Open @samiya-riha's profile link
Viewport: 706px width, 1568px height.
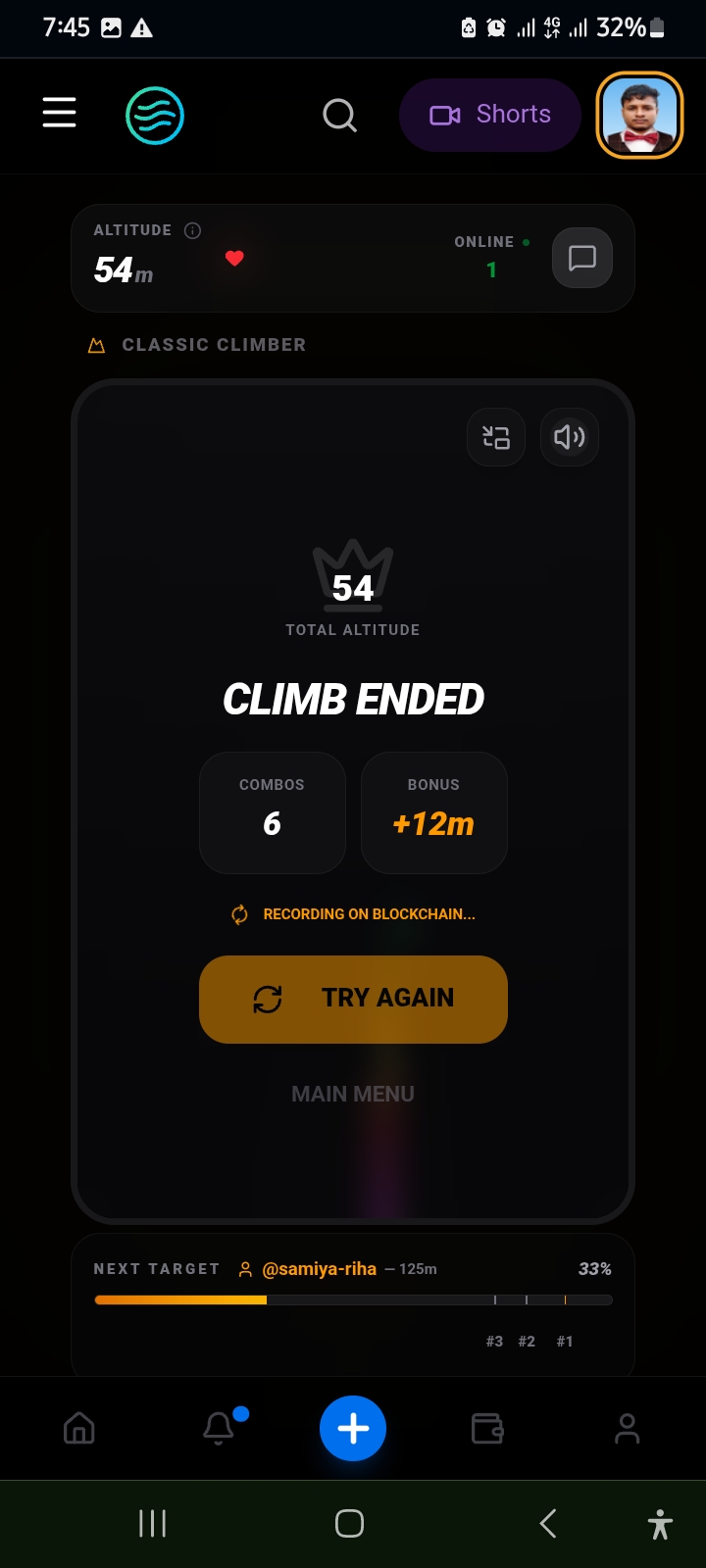tap(319, 1269)
